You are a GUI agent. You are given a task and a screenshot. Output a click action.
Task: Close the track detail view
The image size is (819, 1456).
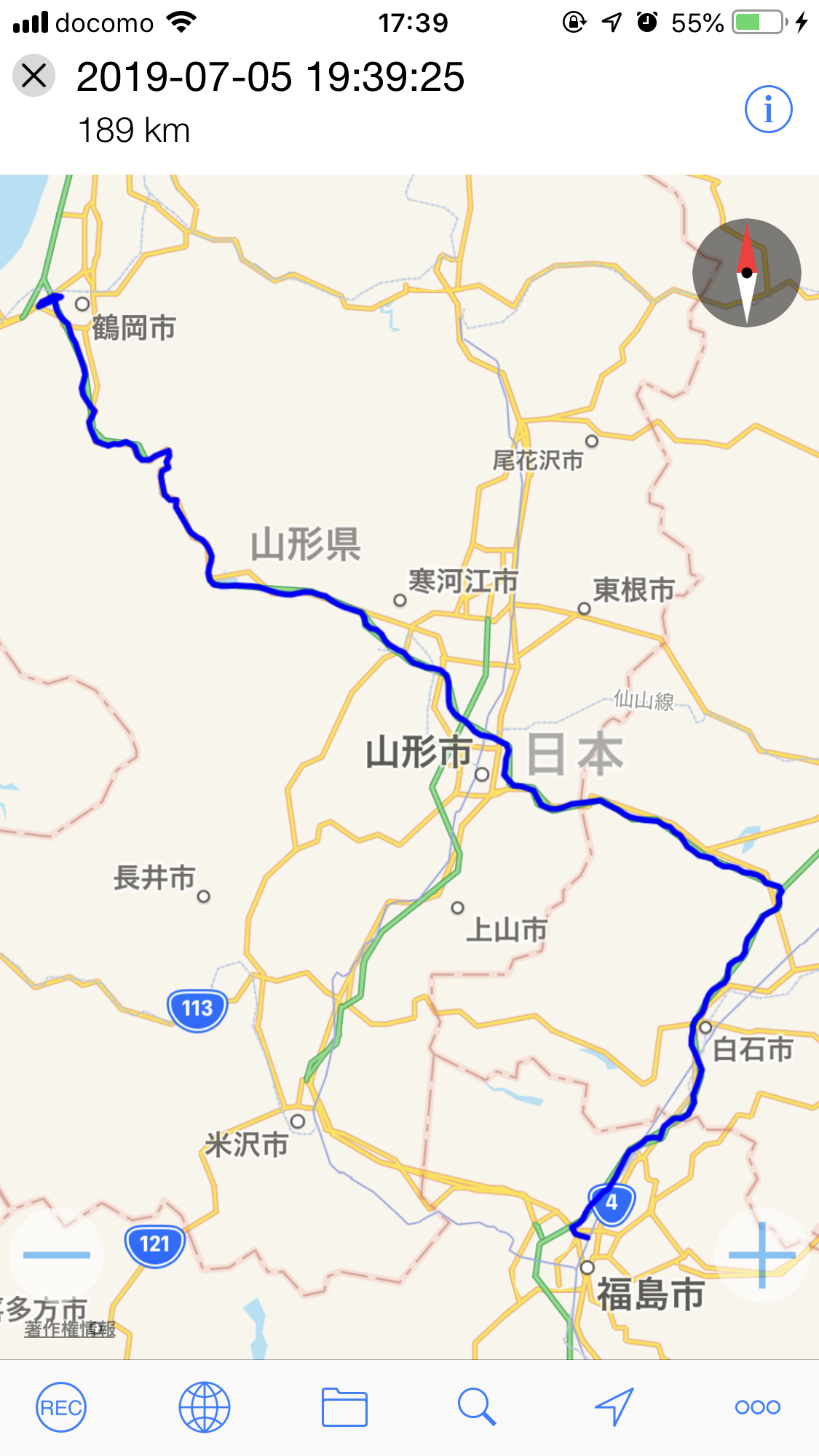33,76
